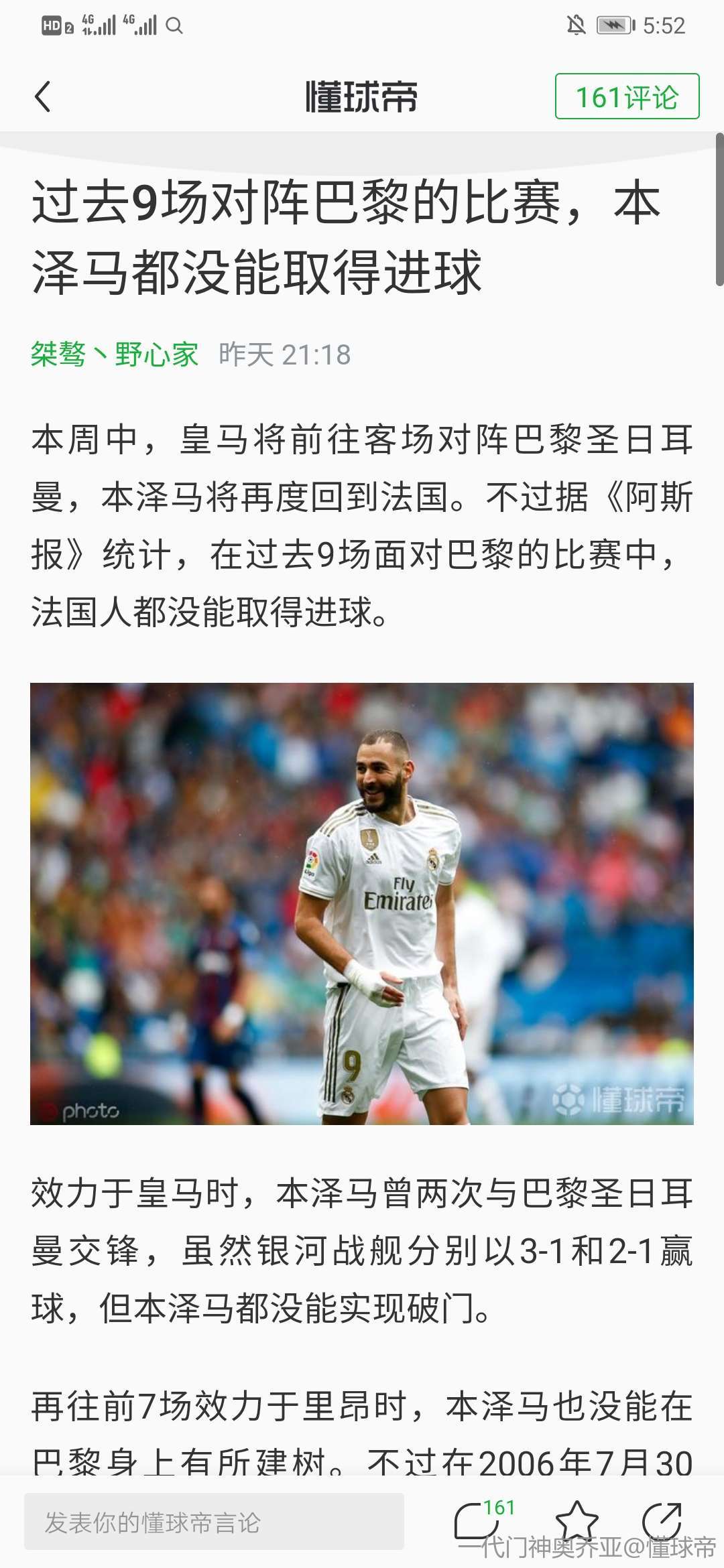Image resolution: width=724 pixels, height=1568 pixels.
Task: Go back using the top-left arrow
Action: 43,96
